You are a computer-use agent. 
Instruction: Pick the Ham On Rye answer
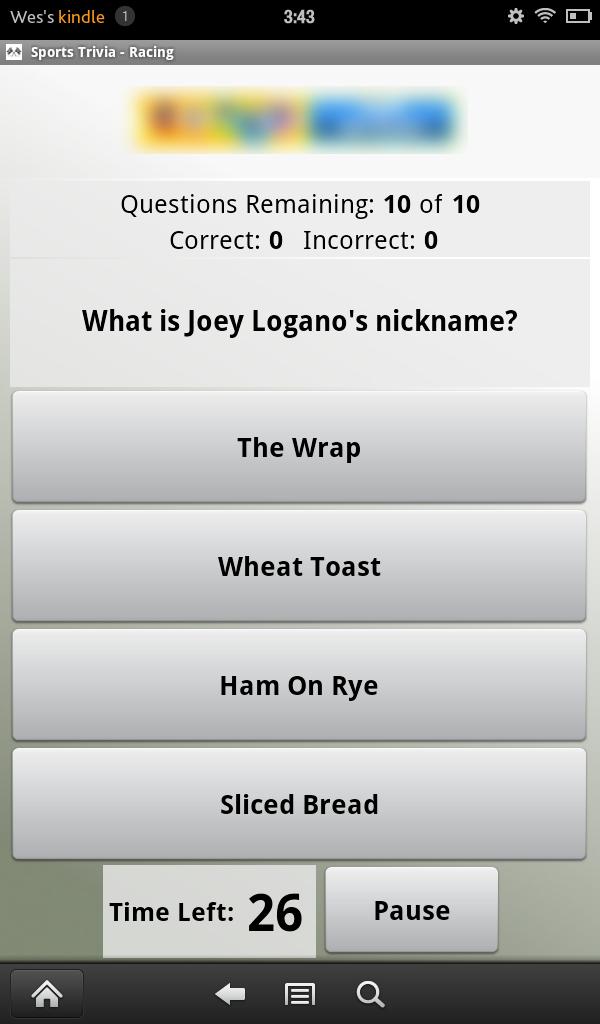[x=299, y=685]
